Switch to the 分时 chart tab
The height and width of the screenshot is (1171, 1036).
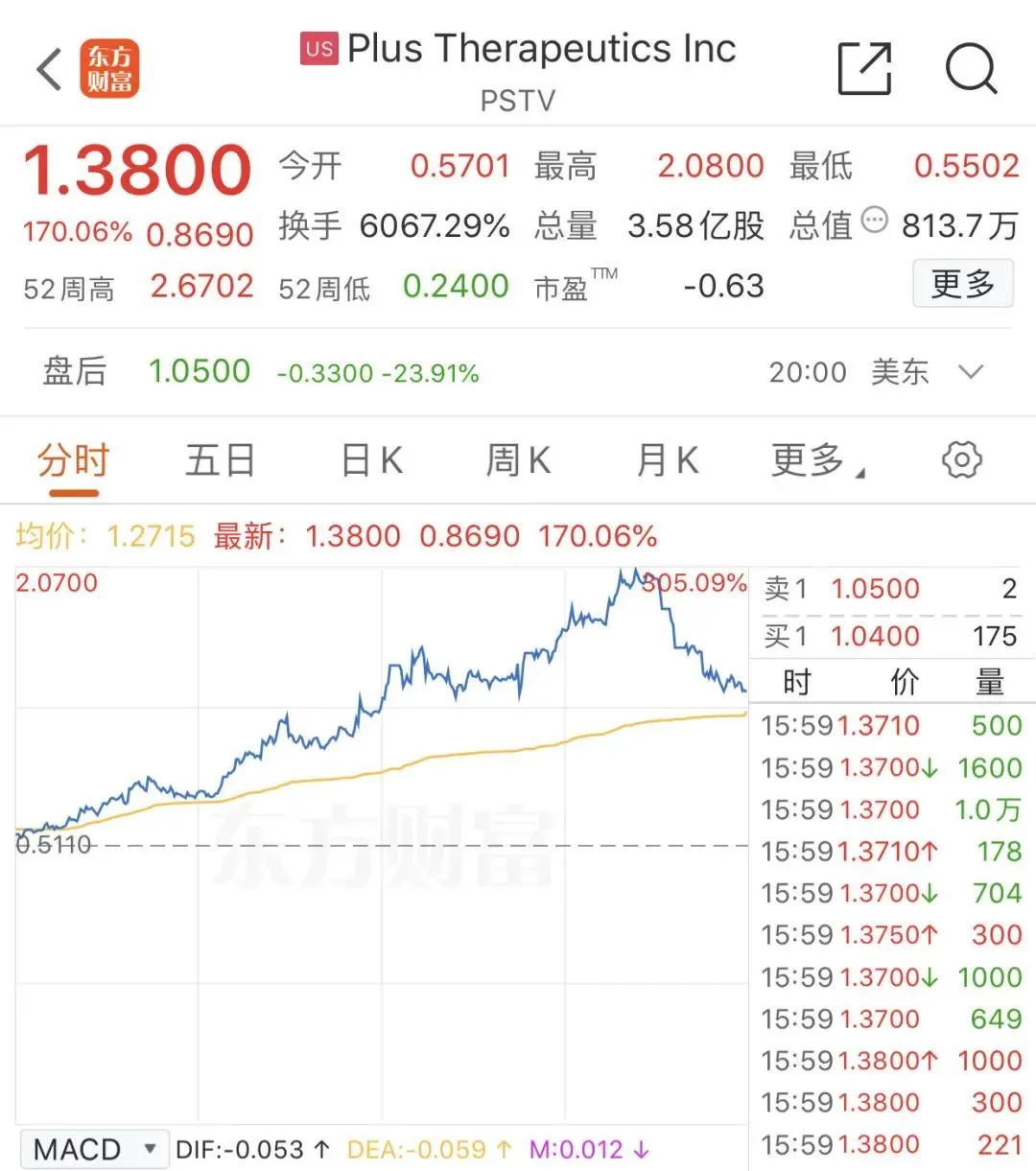coord(74,461)
